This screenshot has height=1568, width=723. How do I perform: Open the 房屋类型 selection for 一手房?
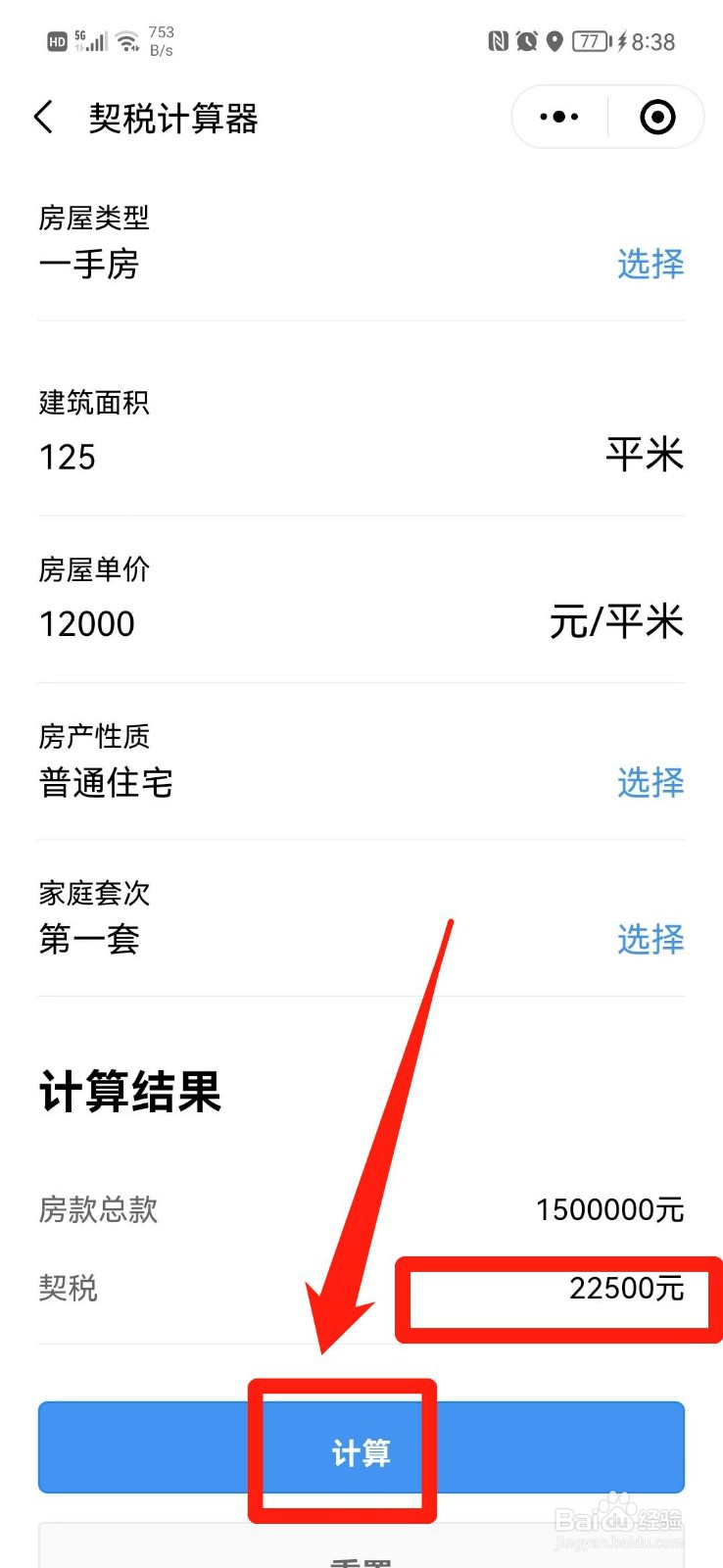click(x=650, y=264)
